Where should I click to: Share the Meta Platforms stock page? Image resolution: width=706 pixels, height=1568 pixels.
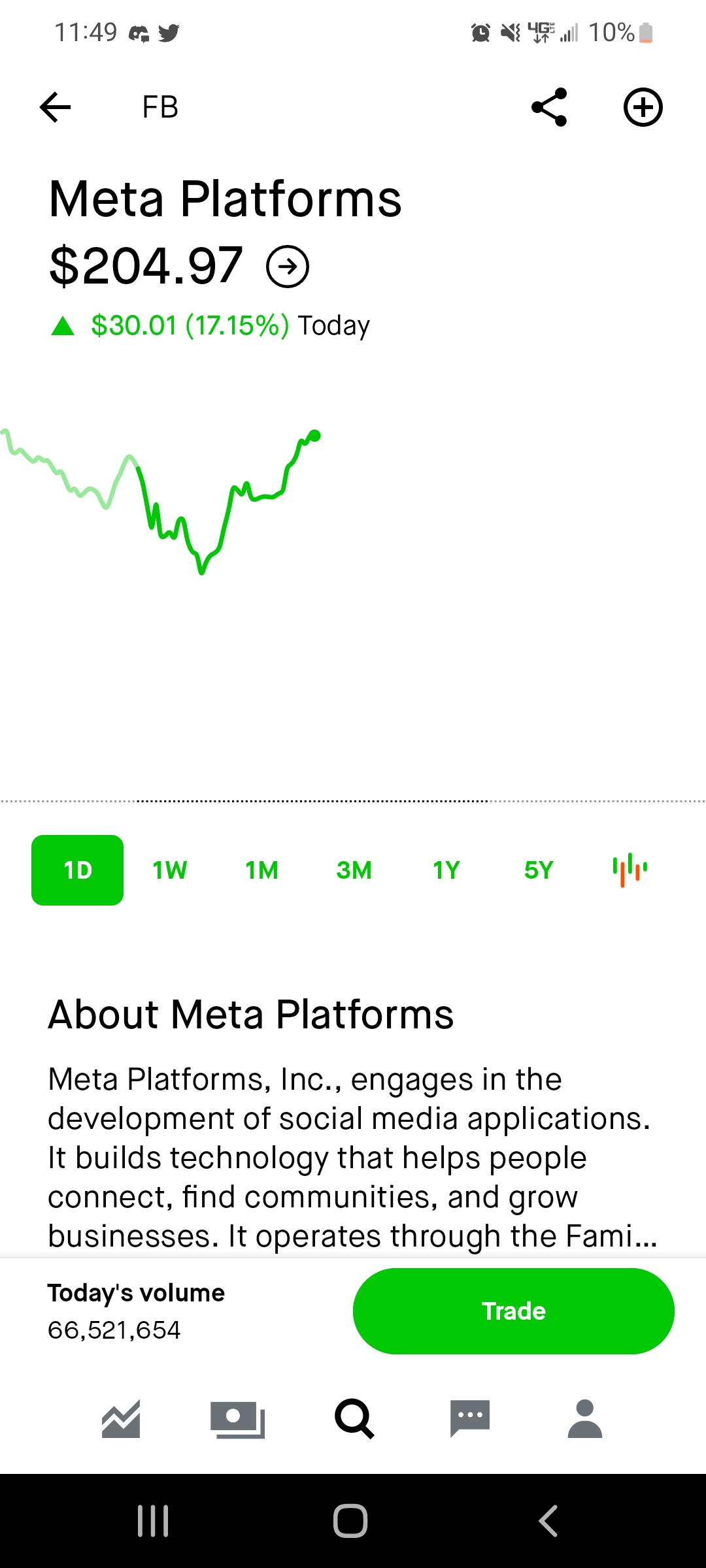(549, 107)
